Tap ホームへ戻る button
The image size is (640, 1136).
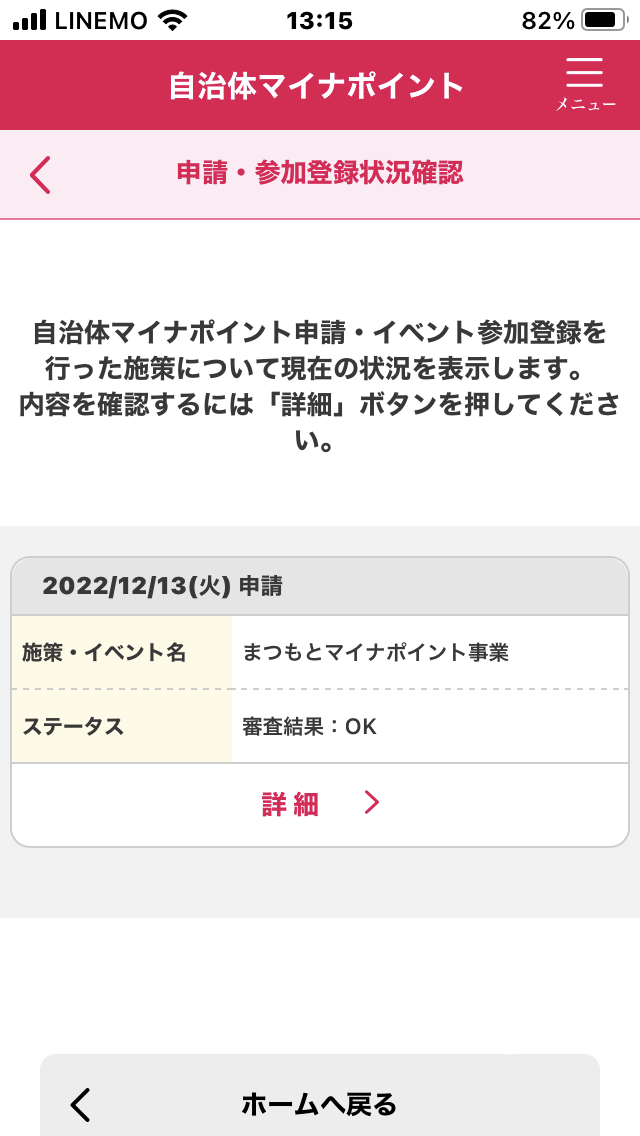pyautogui.click(x=320, y=1095)
